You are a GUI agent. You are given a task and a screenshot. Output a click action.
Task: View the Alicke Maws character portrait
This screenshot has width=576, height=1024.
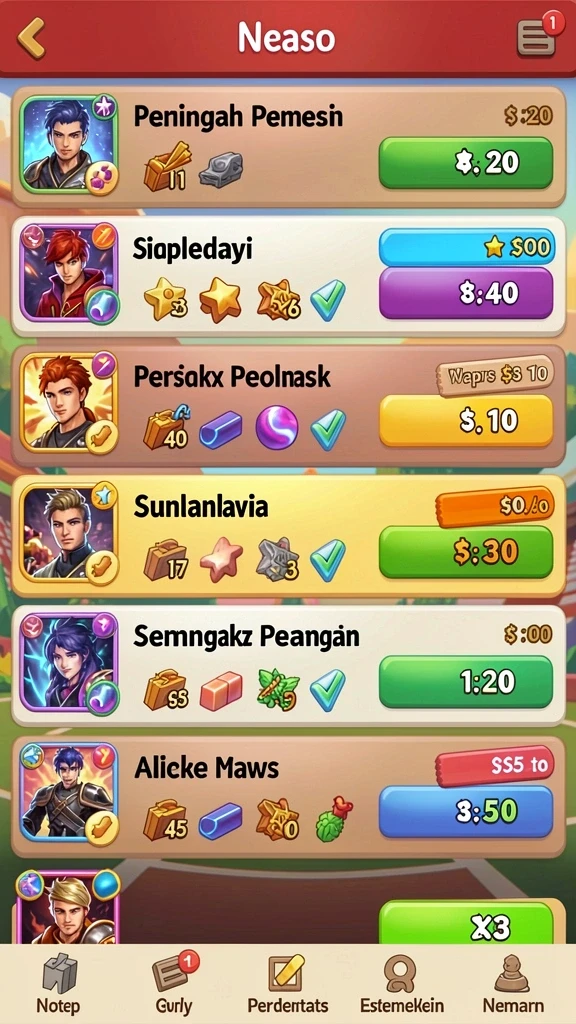pos(69,792)
